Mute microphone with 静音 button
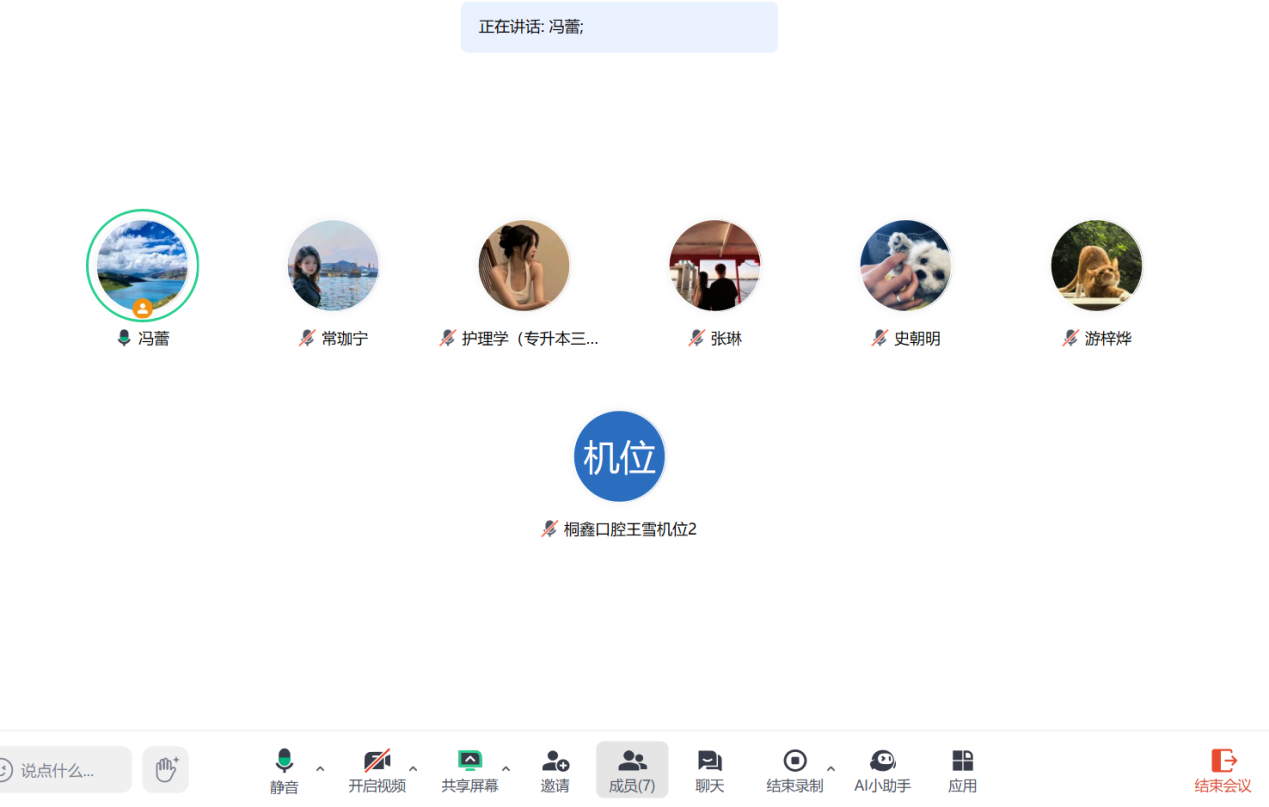The image size is (1269, 807). click(284, 770)
